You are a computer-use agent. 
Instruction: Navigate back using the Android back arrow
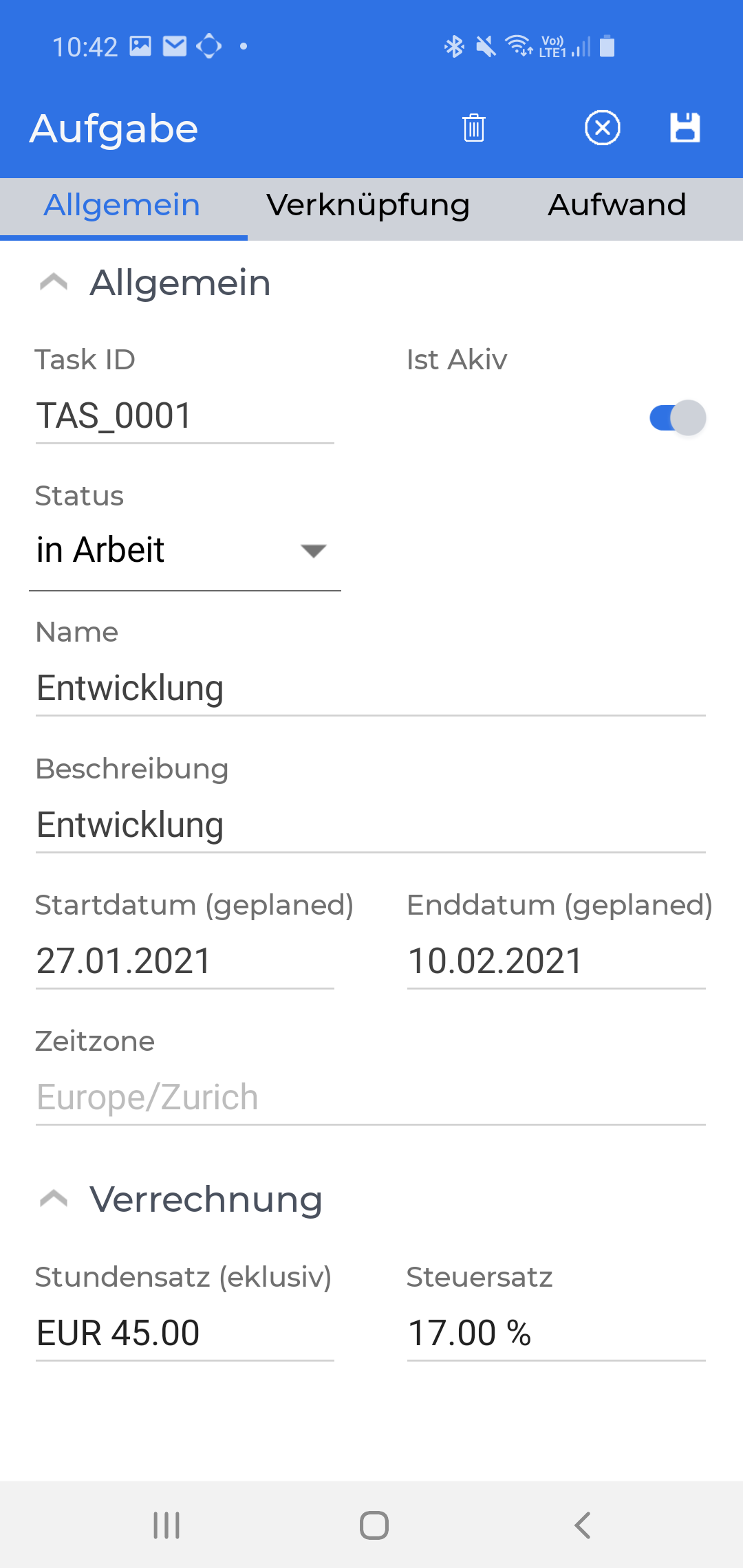pyautogui.click(x=582, y=1524)
